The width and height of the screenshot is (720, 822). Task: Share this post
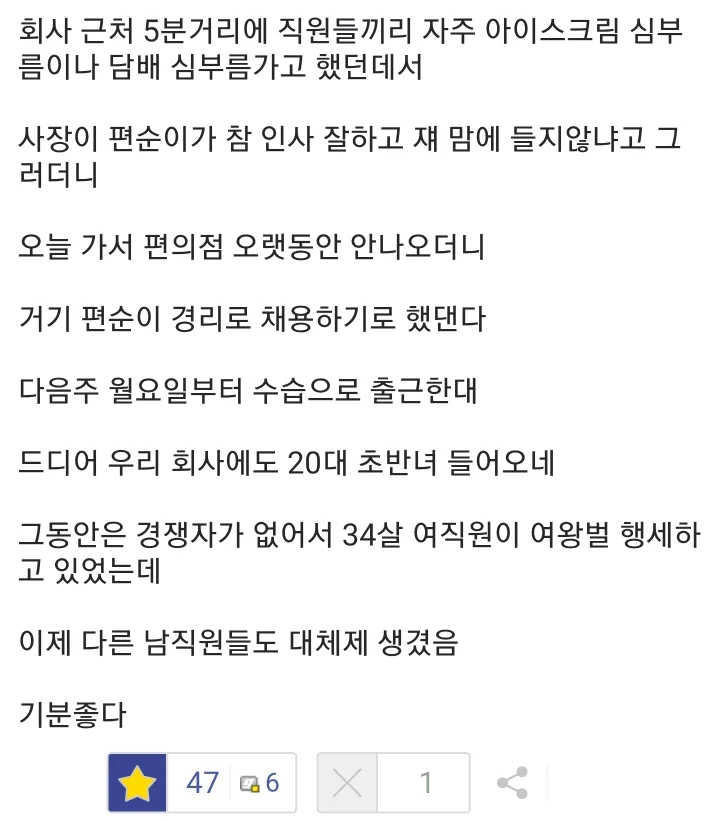512,782
